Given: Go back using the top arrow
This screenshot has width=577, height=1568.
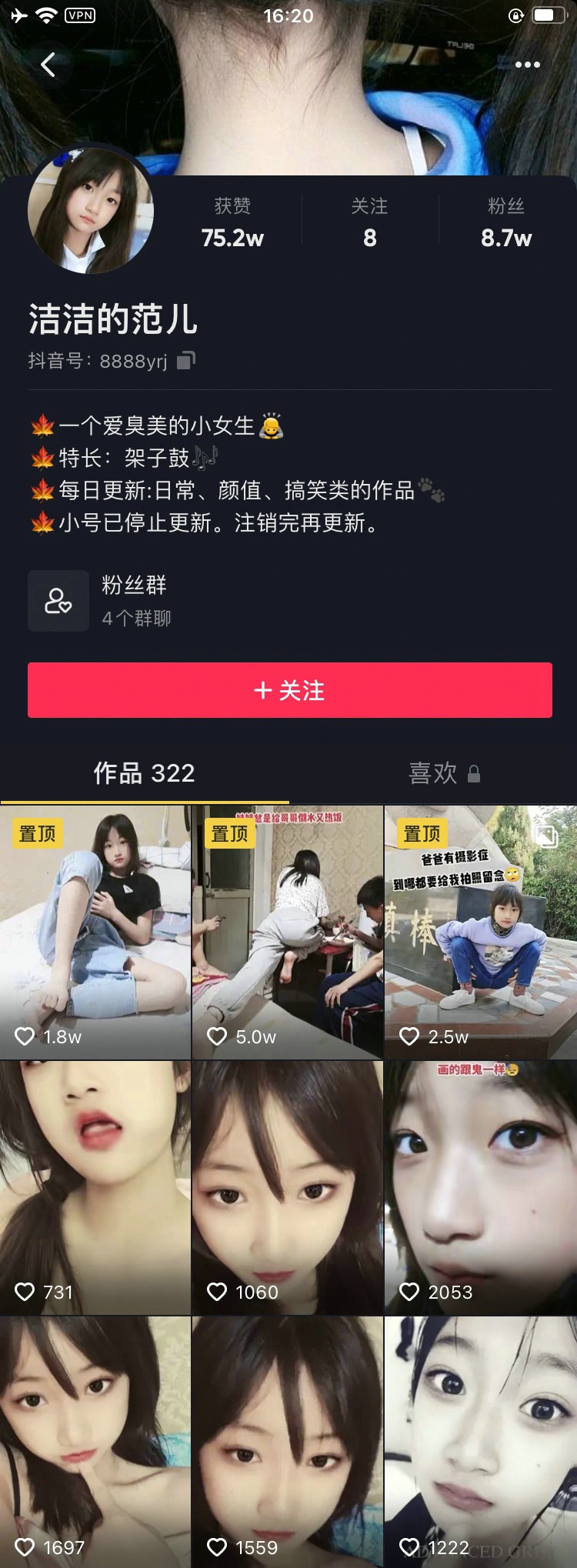Looking at the screenshot, I should tap(48, 65).
